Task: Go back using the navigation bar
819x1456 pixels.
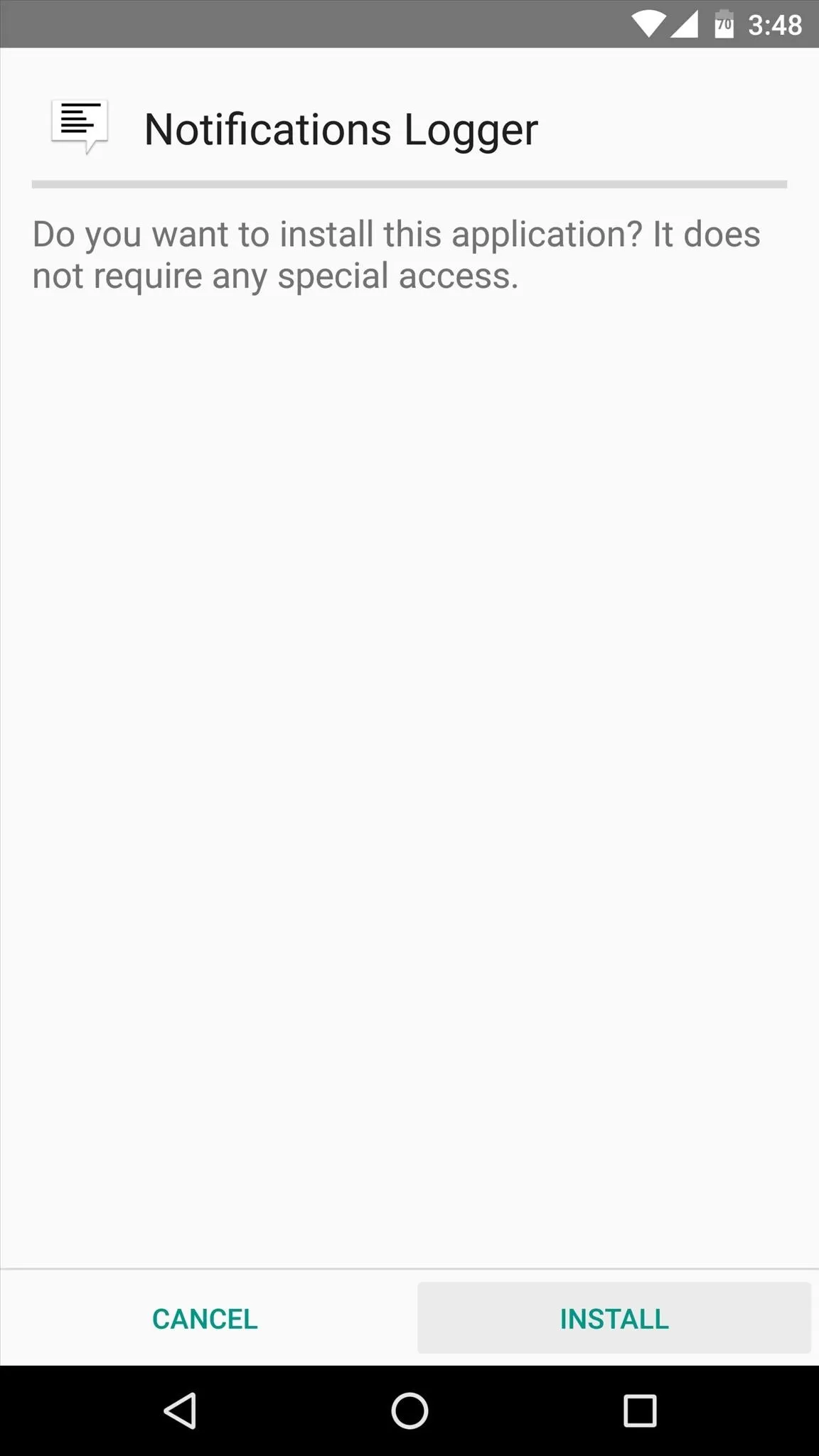Action: coord(180,1410)
